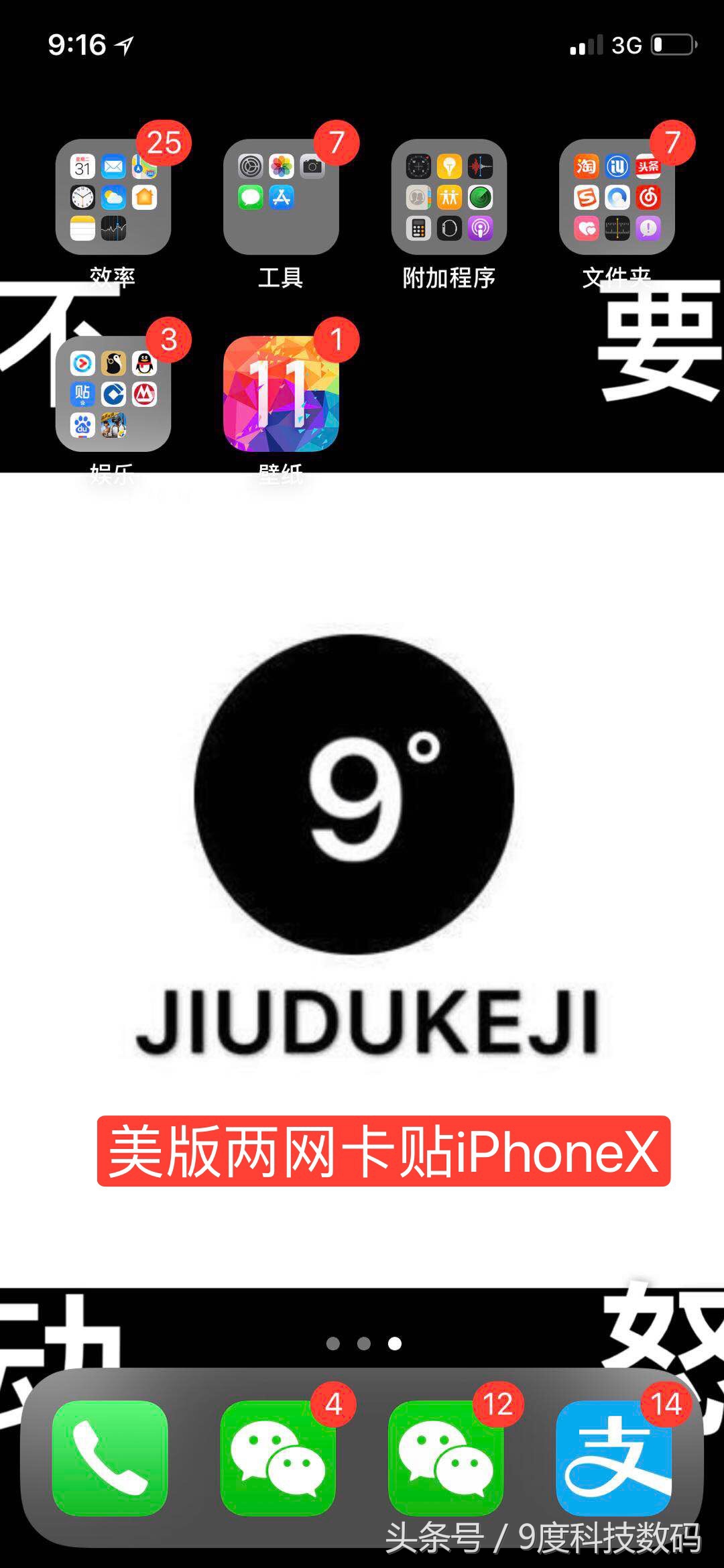
Task: Tap the QQ penguin icon in 娱乐 folder
Action: tap(145, 364)
